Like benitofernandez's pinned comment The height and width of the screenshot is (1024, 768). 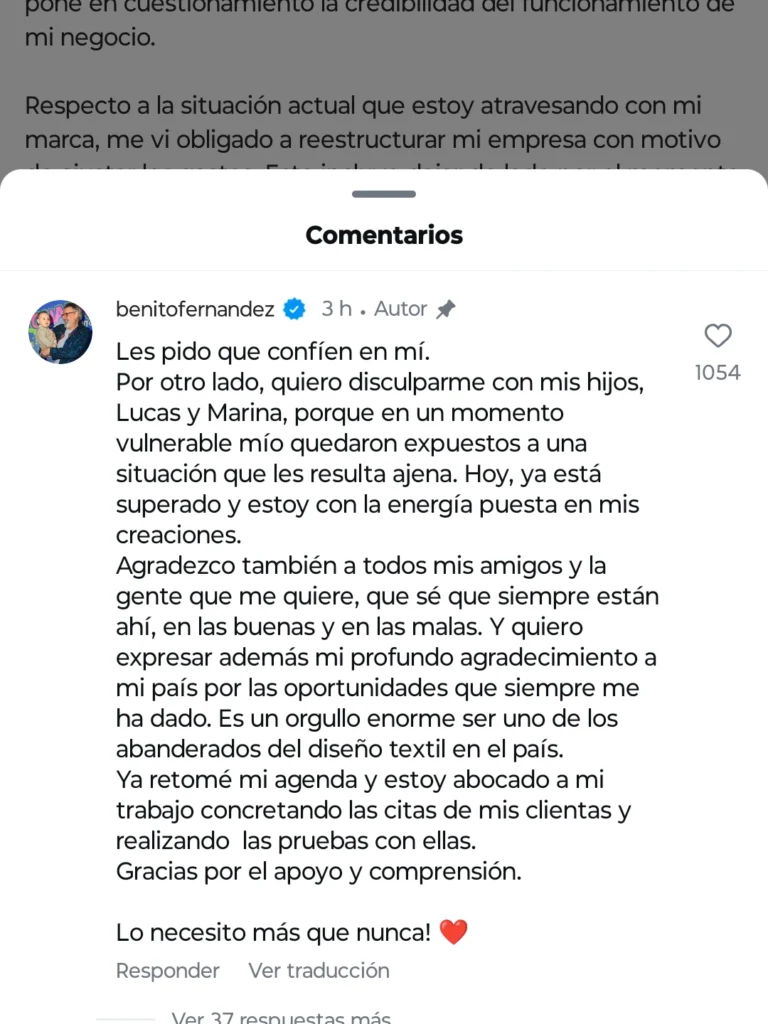tap(717, 336)
